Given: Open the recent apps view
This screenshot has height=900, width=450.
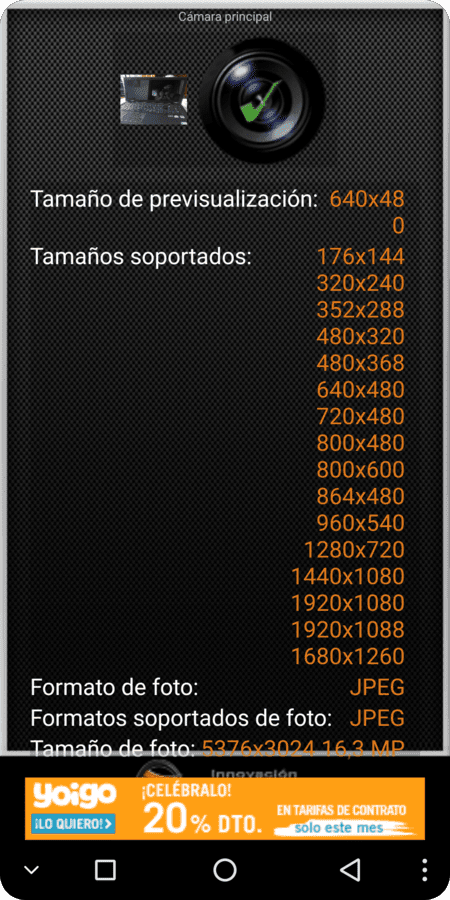Looking at the screenshot, I should click(x=105, y=870).
